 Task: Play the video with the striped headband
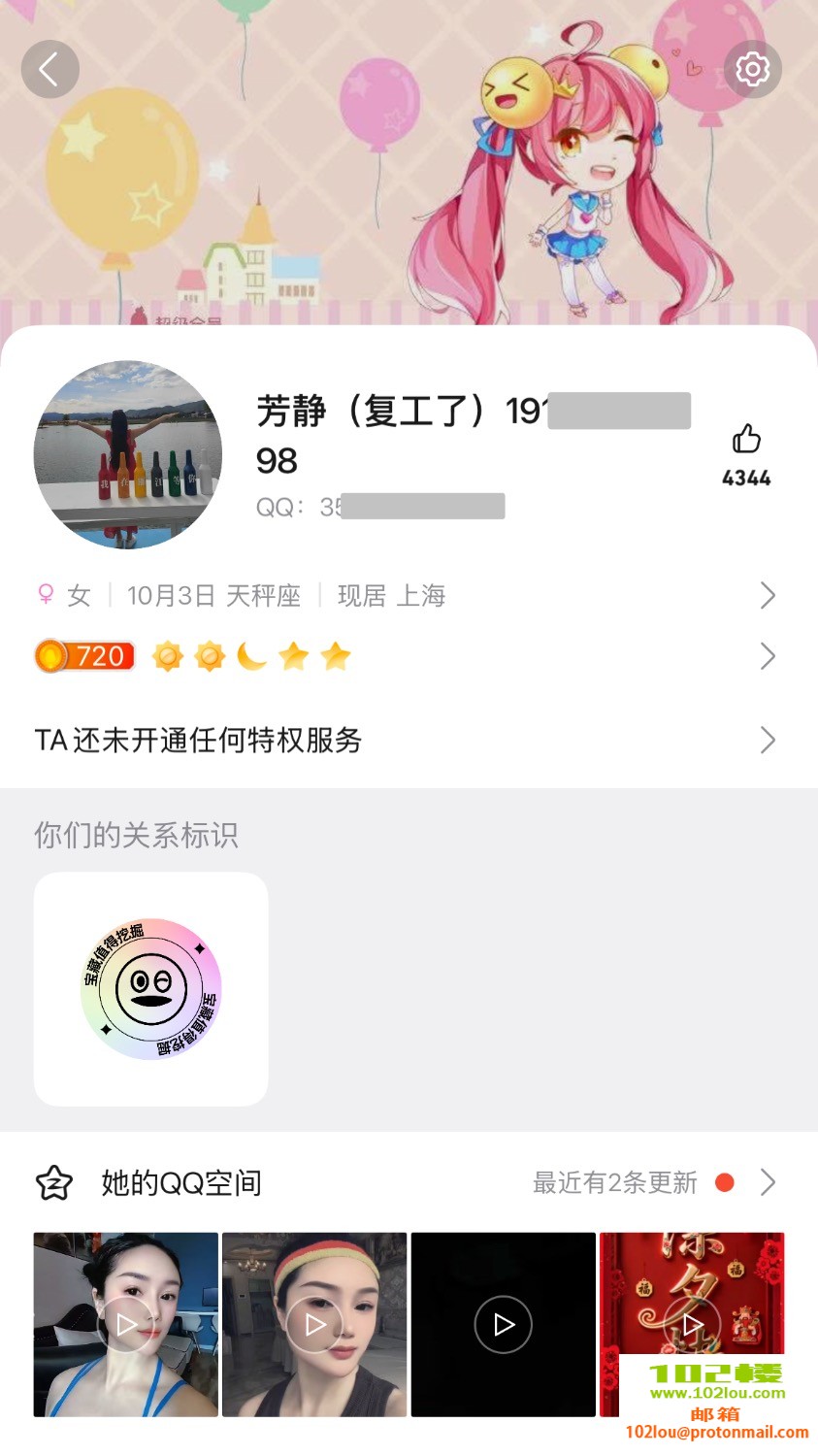coord(314,1324)
